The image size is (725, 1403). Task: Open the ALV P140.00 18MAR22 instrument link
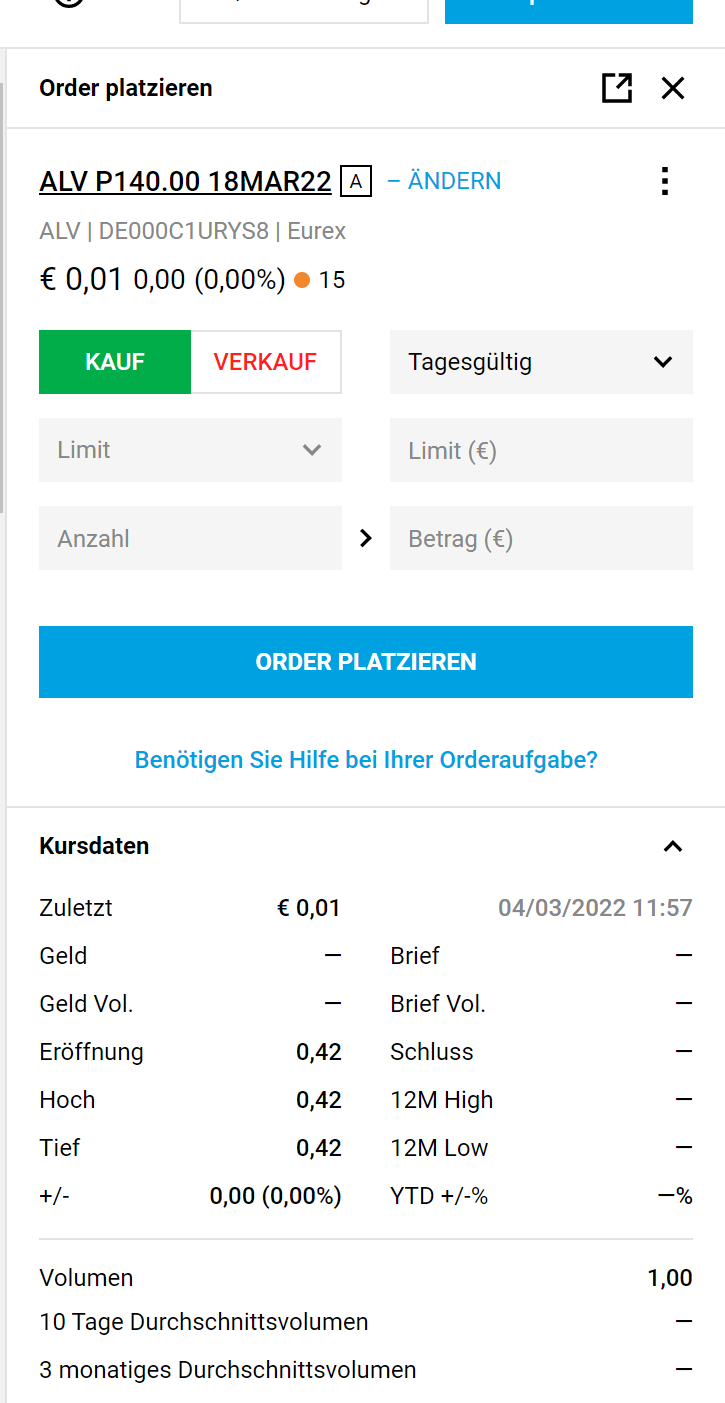point(185,181)
